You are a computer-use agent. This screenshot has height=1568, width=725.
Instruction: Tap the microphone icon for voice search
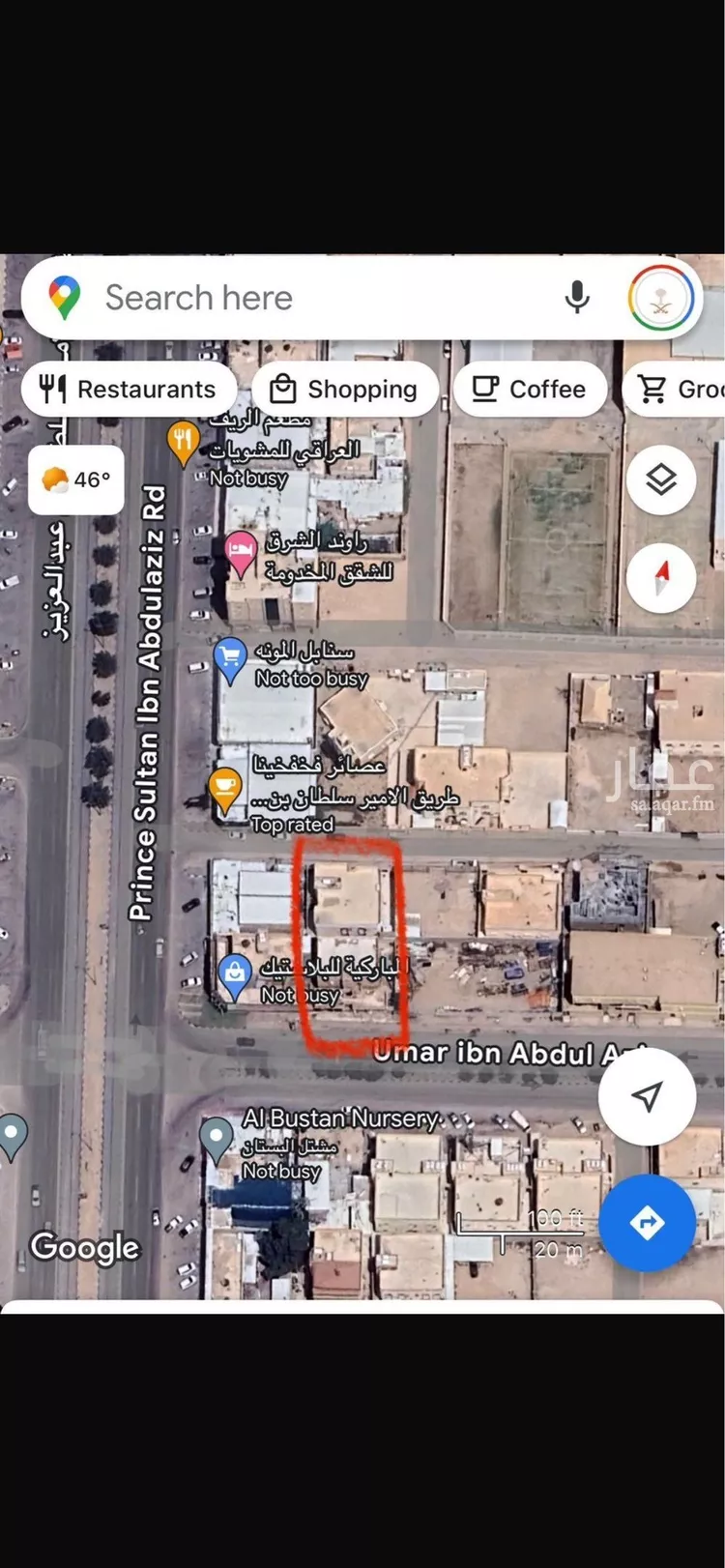coord(577,298)
